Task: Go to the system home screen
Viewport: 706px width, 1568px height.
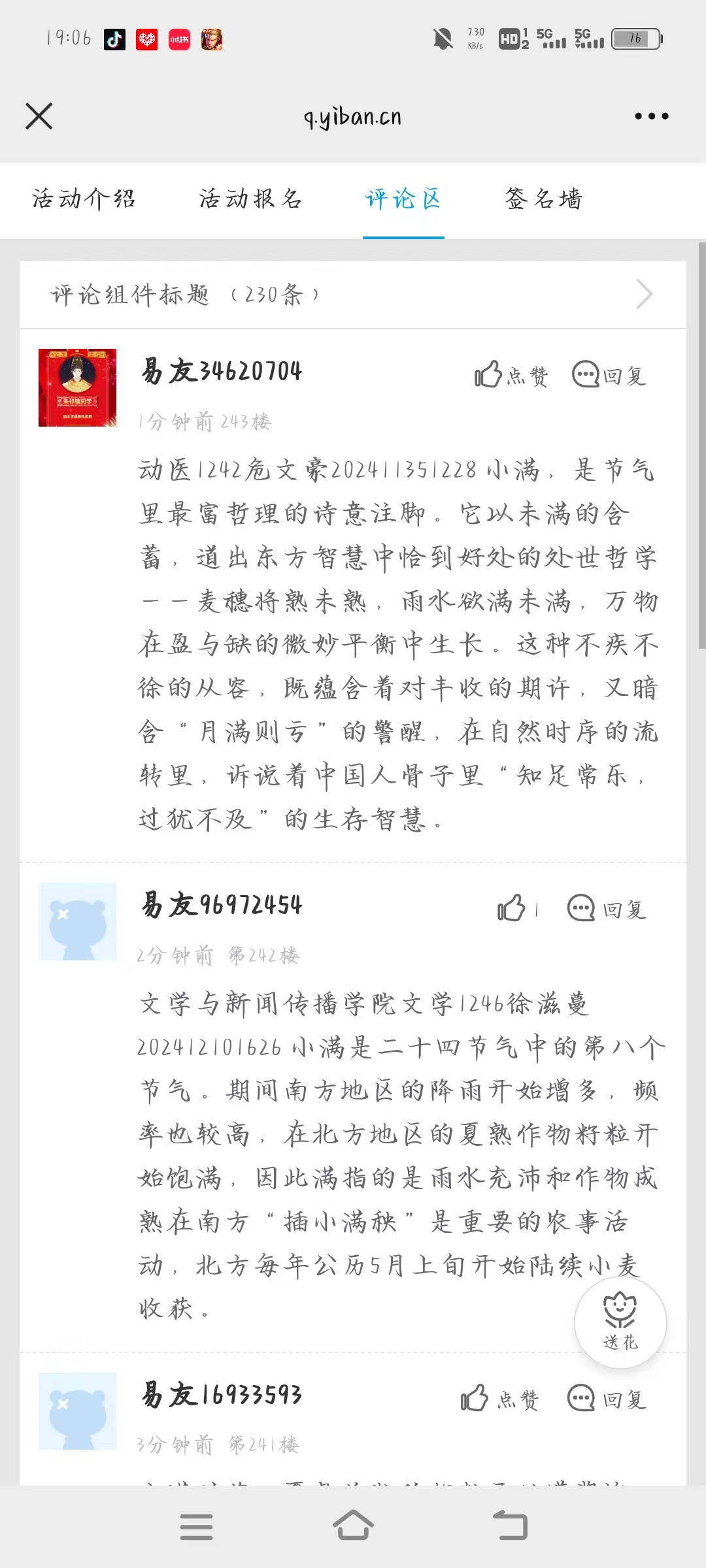Action: click(353, 1526)
